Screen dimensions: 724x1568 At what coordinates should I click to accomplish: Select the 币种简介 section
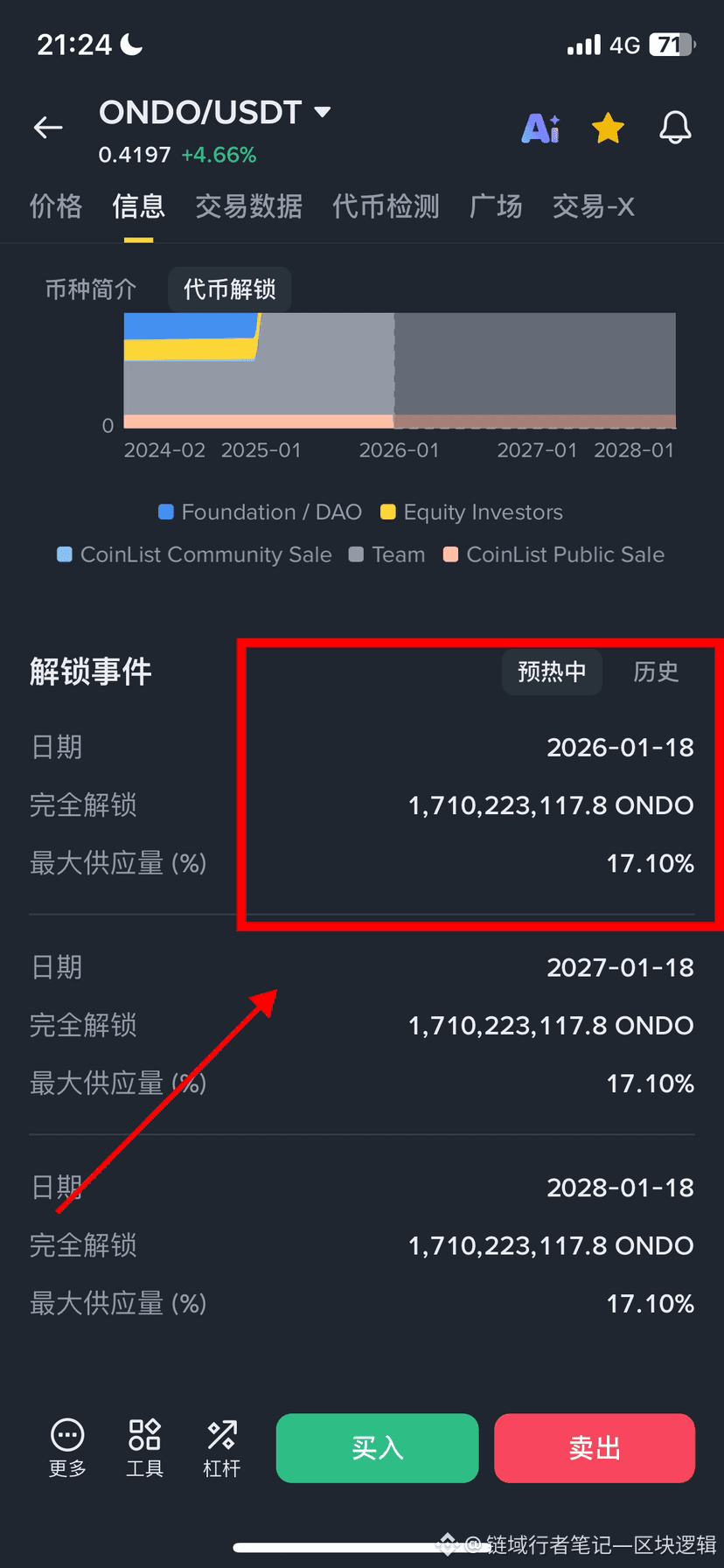90,289
